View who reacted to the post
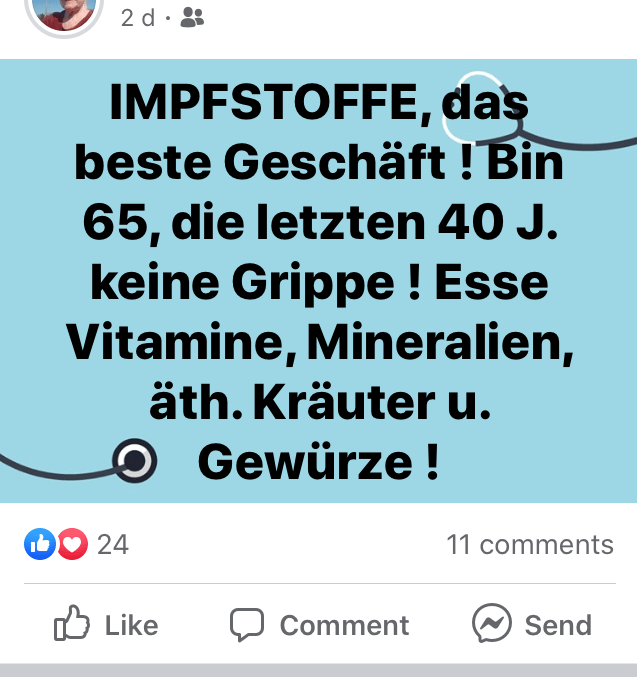 tap(76, 544)
